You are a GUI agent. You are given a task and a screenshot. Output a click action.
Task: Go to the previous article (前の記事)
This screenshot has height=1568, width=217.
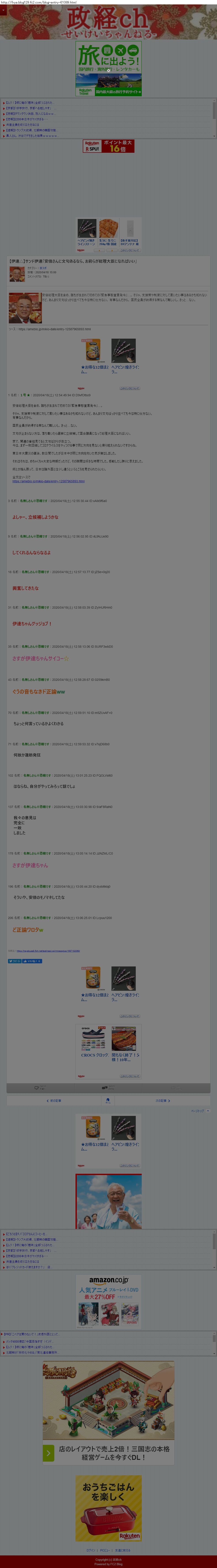(54, 1100)
